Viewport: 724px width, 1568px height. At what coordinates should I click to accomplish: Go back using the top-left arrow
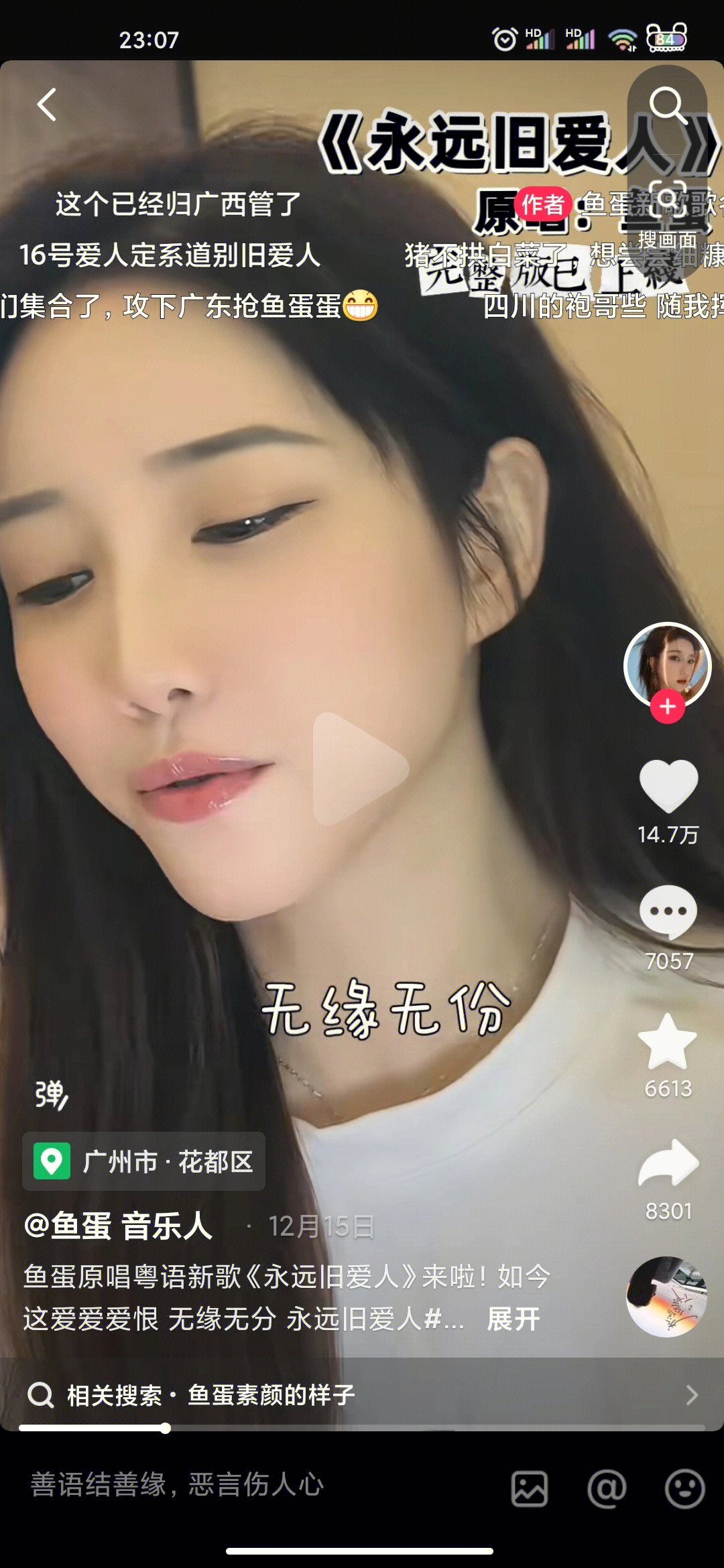pos(47,105)
